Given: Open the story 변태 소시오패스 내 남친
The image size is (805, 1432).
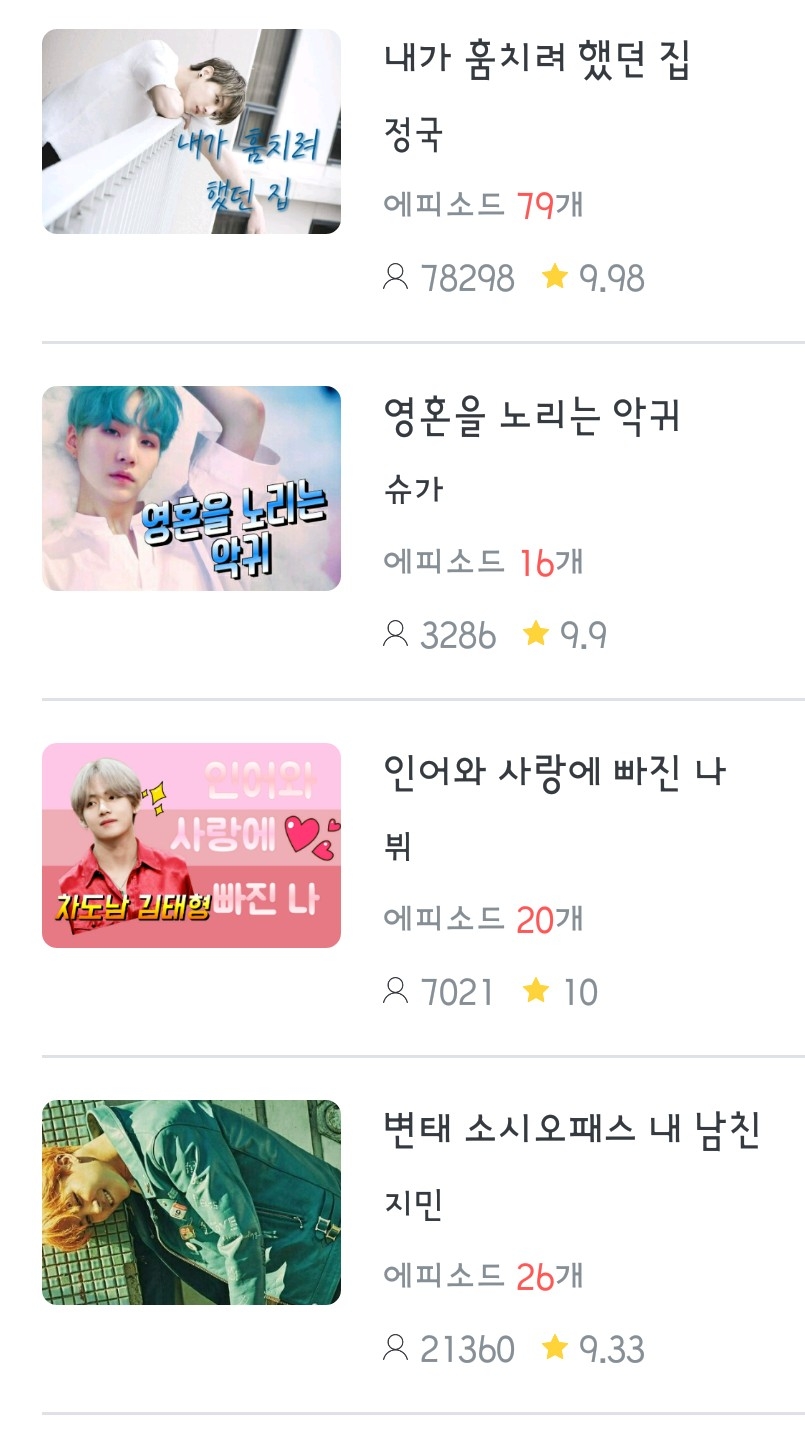Looking at the screenshot, I should [572, 1130].
